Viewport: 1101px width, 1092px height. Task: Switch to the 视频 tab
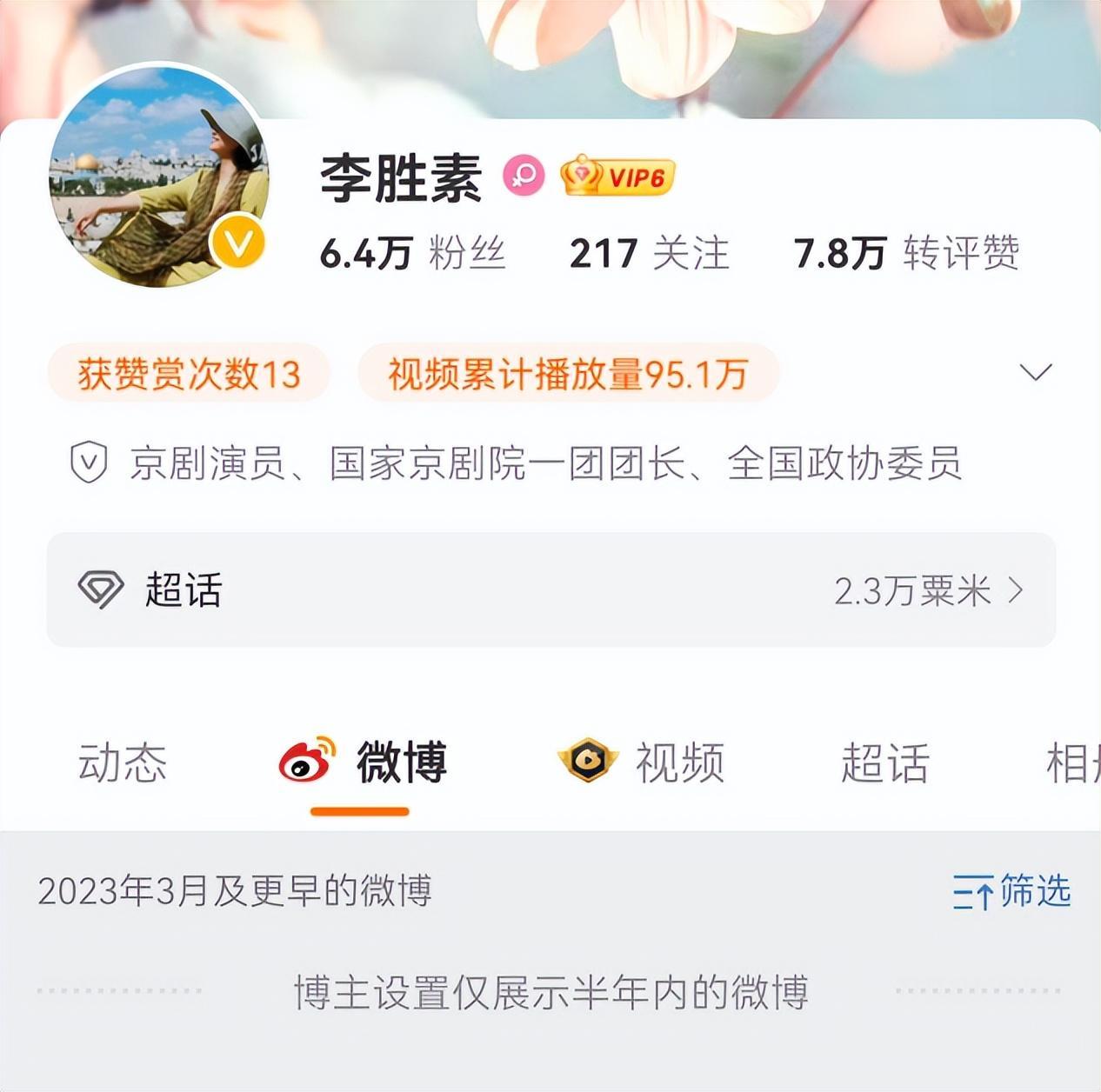click(x=643, y=762)
